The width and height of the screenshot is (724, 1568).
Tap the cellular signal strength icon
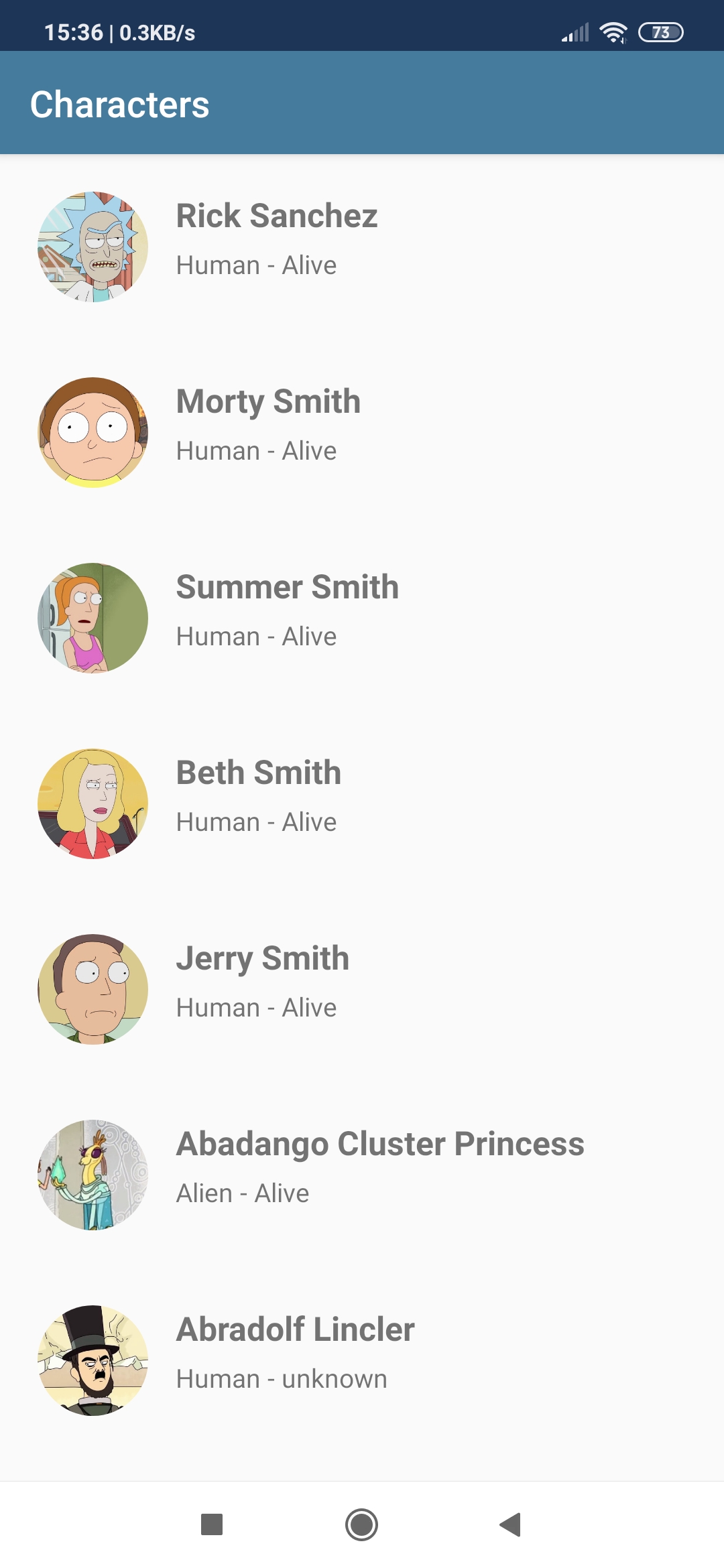(x=575, y=31)
